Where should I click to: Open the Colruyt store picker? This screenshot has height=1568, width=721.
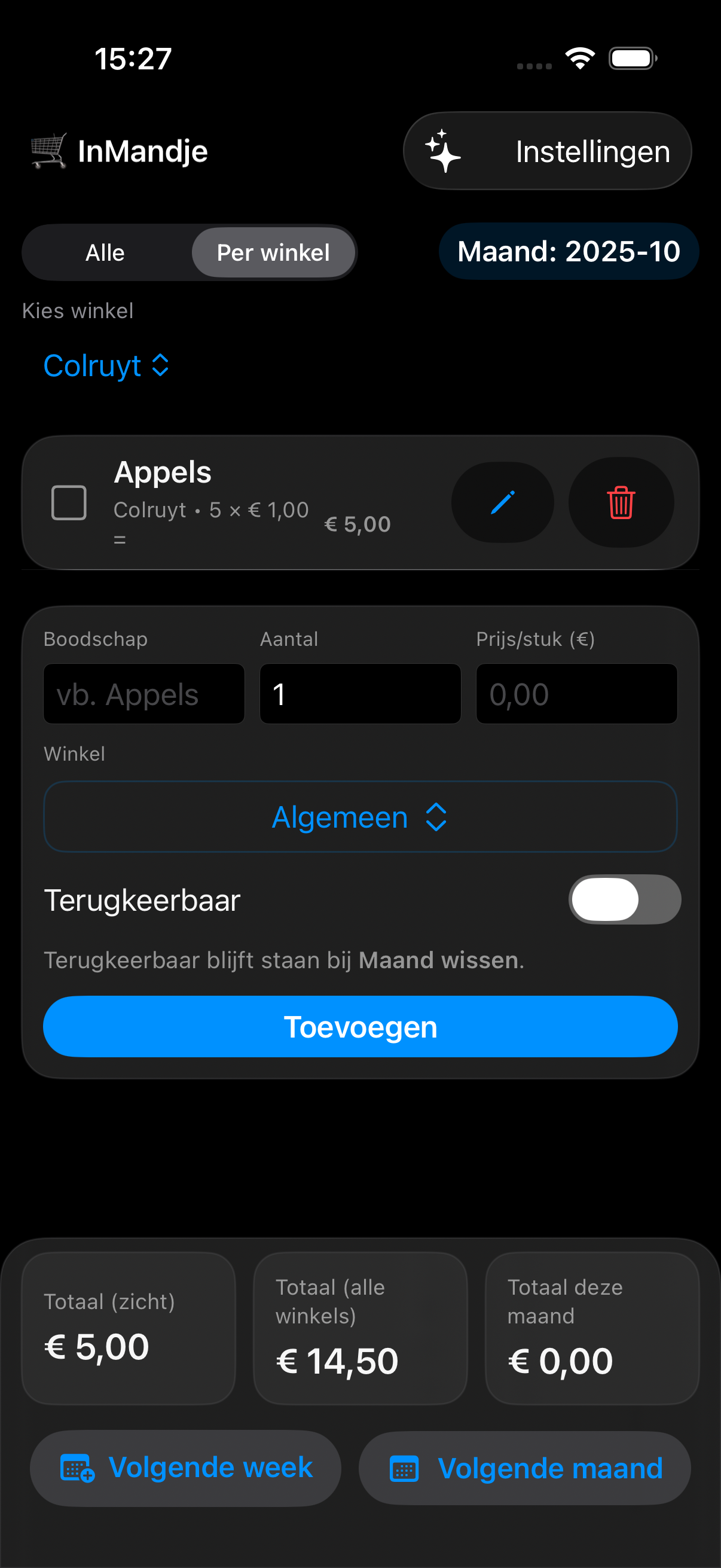click(105, 365)
